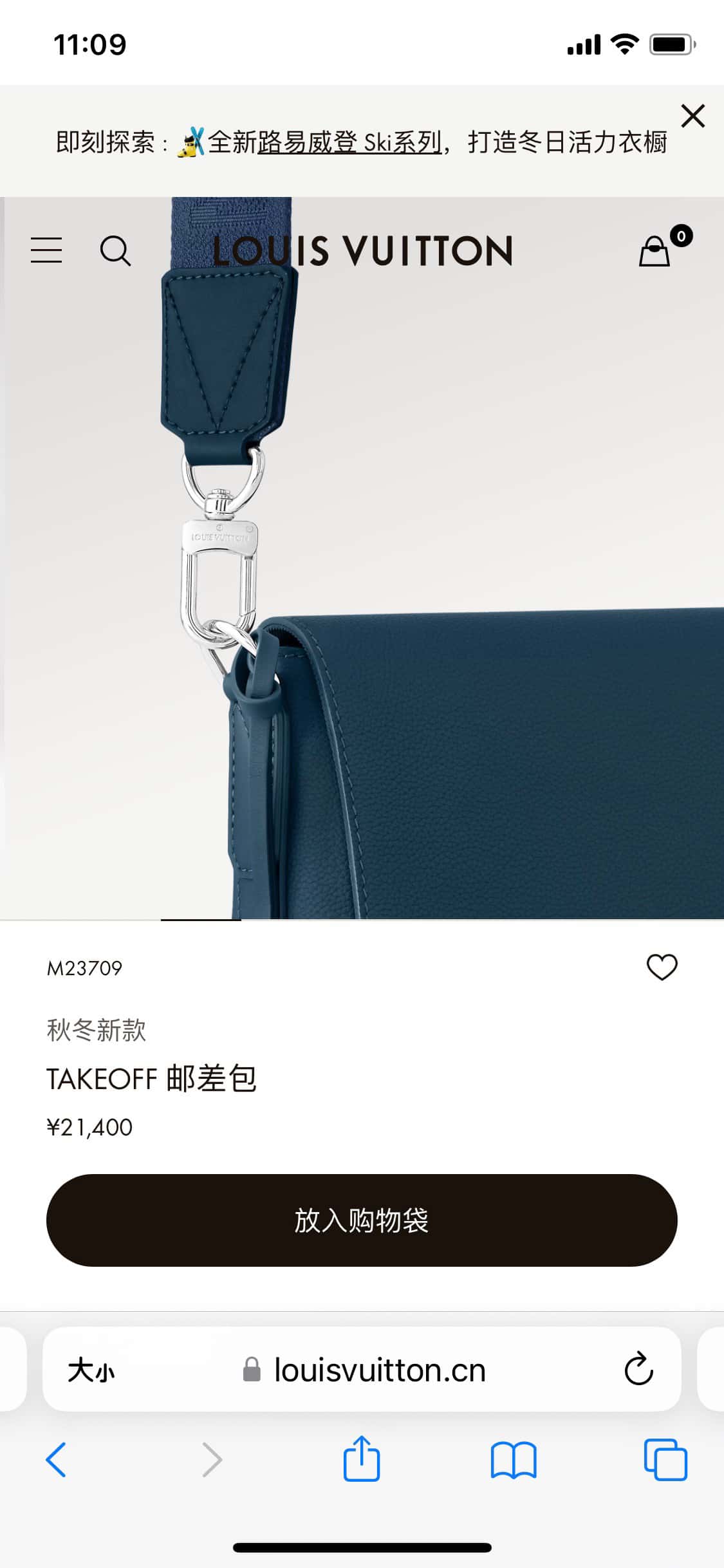Show all open tabs

[665, 1460]
